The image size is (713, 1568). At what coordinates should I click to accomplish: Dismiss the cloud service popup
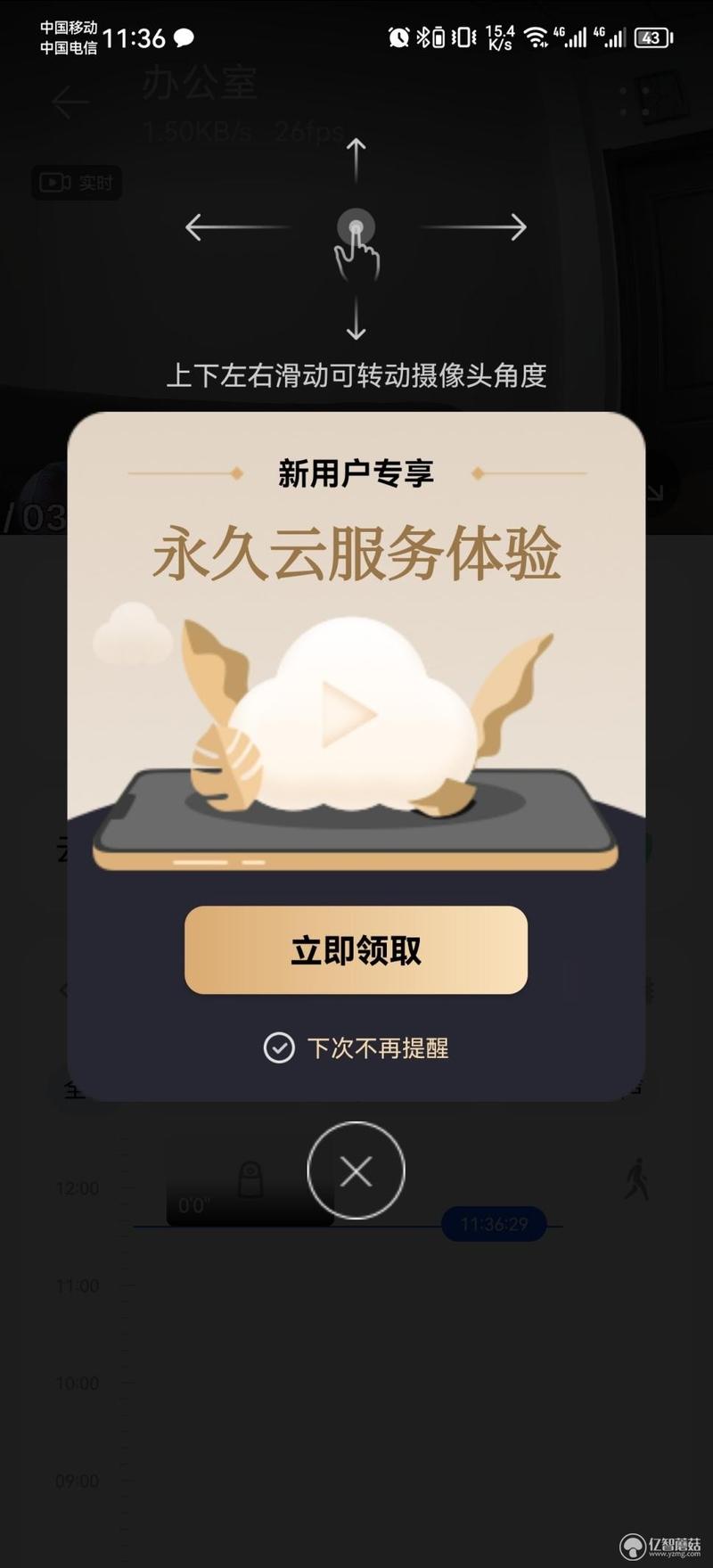tap(356, 1170)
